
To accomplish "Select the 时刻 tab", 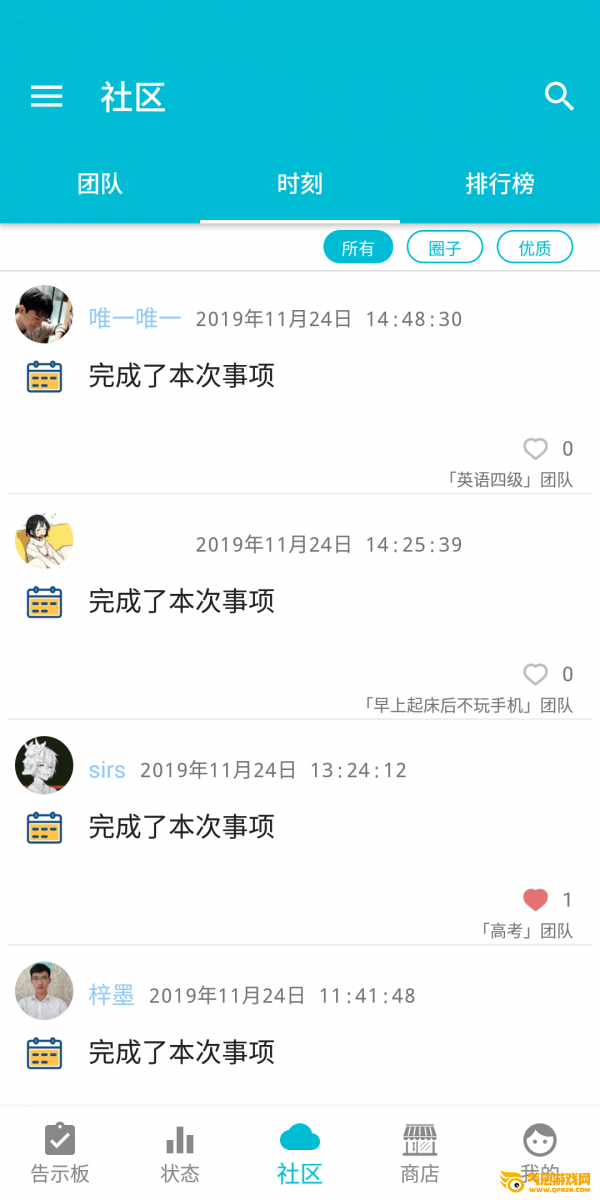I will point(300,184).
